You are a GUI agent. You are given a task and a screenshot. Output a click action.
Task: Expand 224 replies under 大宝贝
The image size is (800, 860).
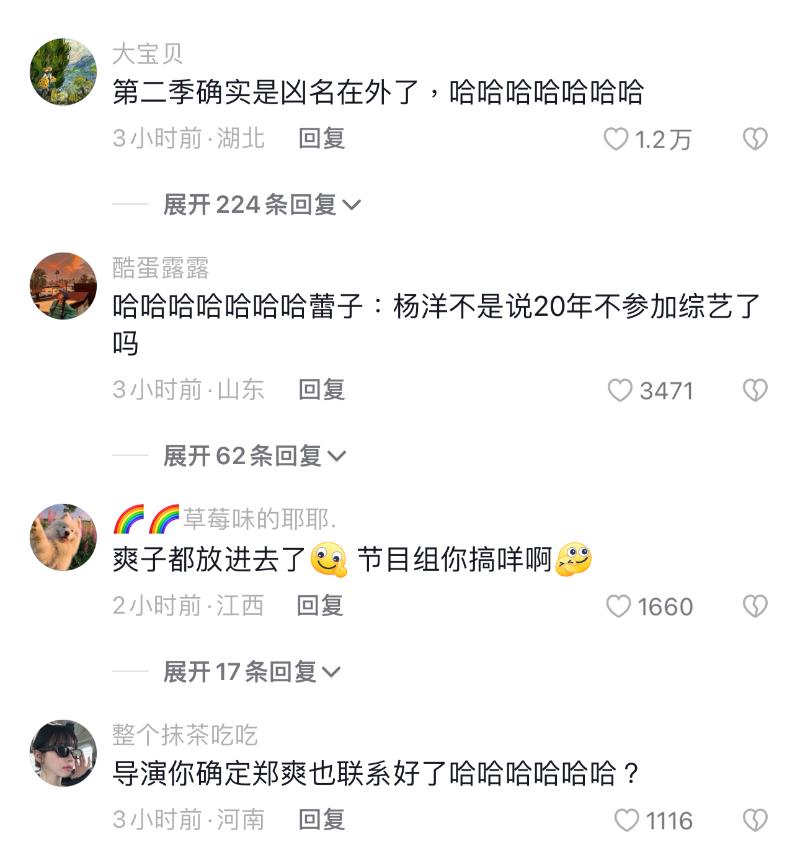[x=261, y=205]
